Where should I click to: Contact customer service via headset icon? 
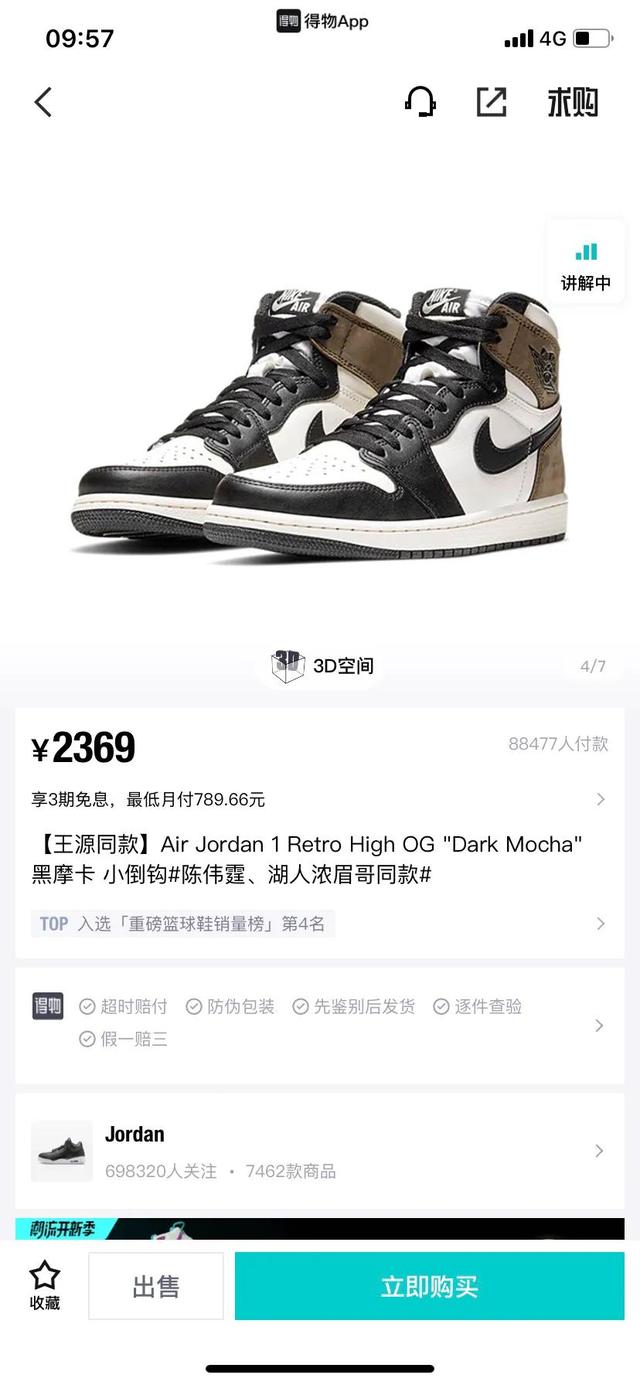[420, 102]
